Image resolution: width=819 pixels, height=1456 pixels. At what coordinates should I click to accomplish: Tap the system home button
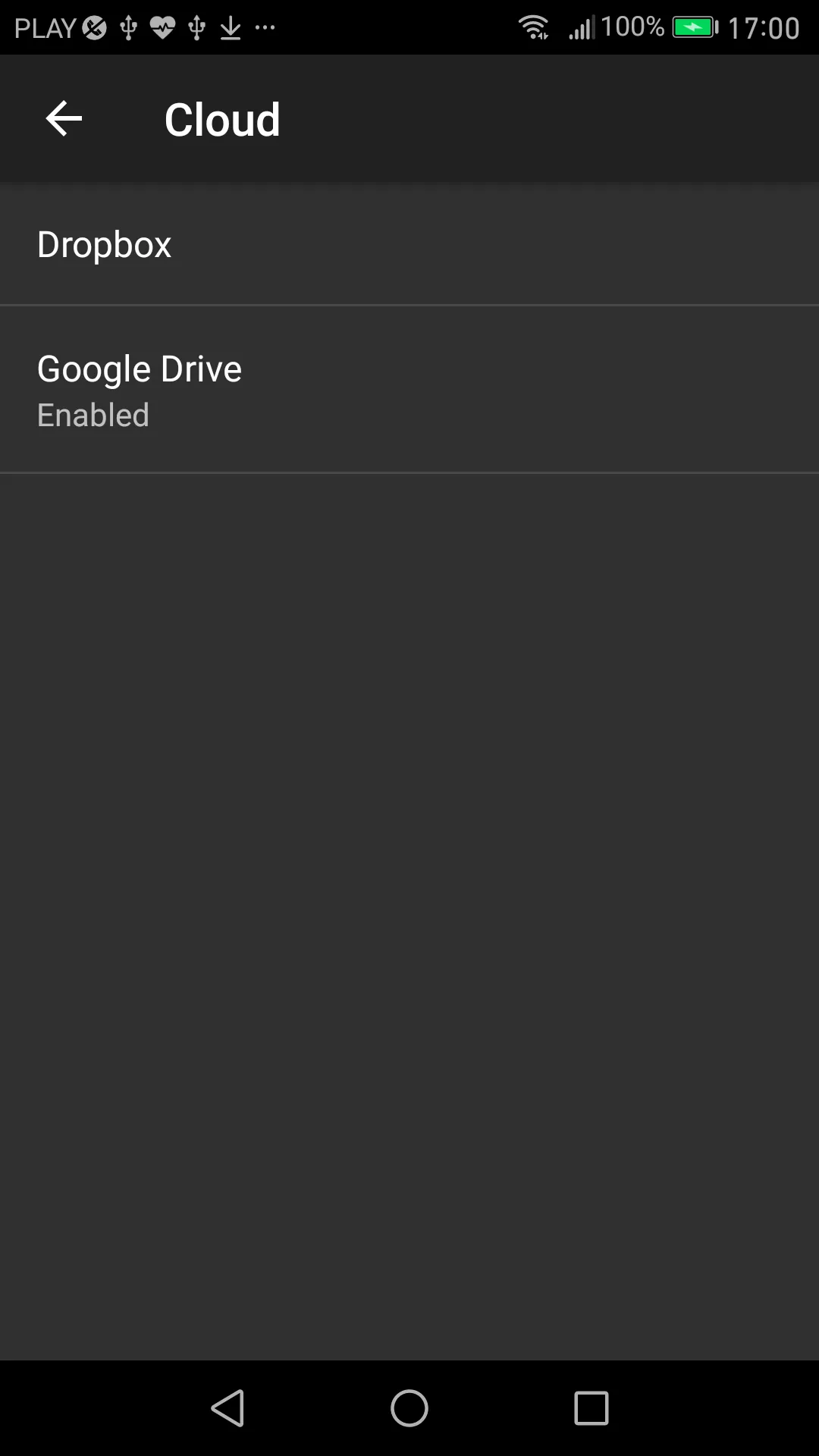(409, 1409)
